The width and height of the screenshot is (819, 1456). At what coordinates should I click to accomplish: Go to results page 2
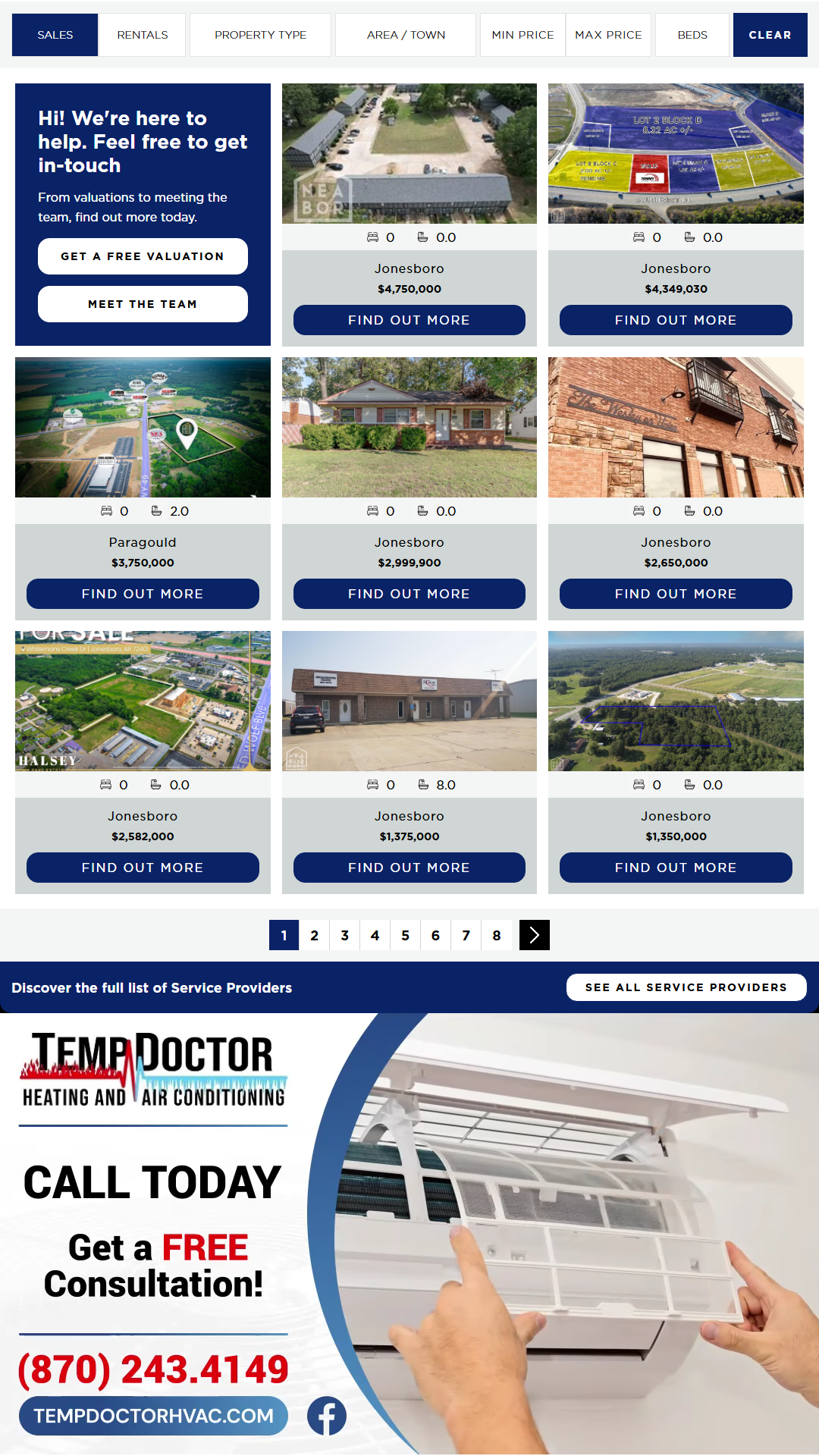tap(314, 935)
